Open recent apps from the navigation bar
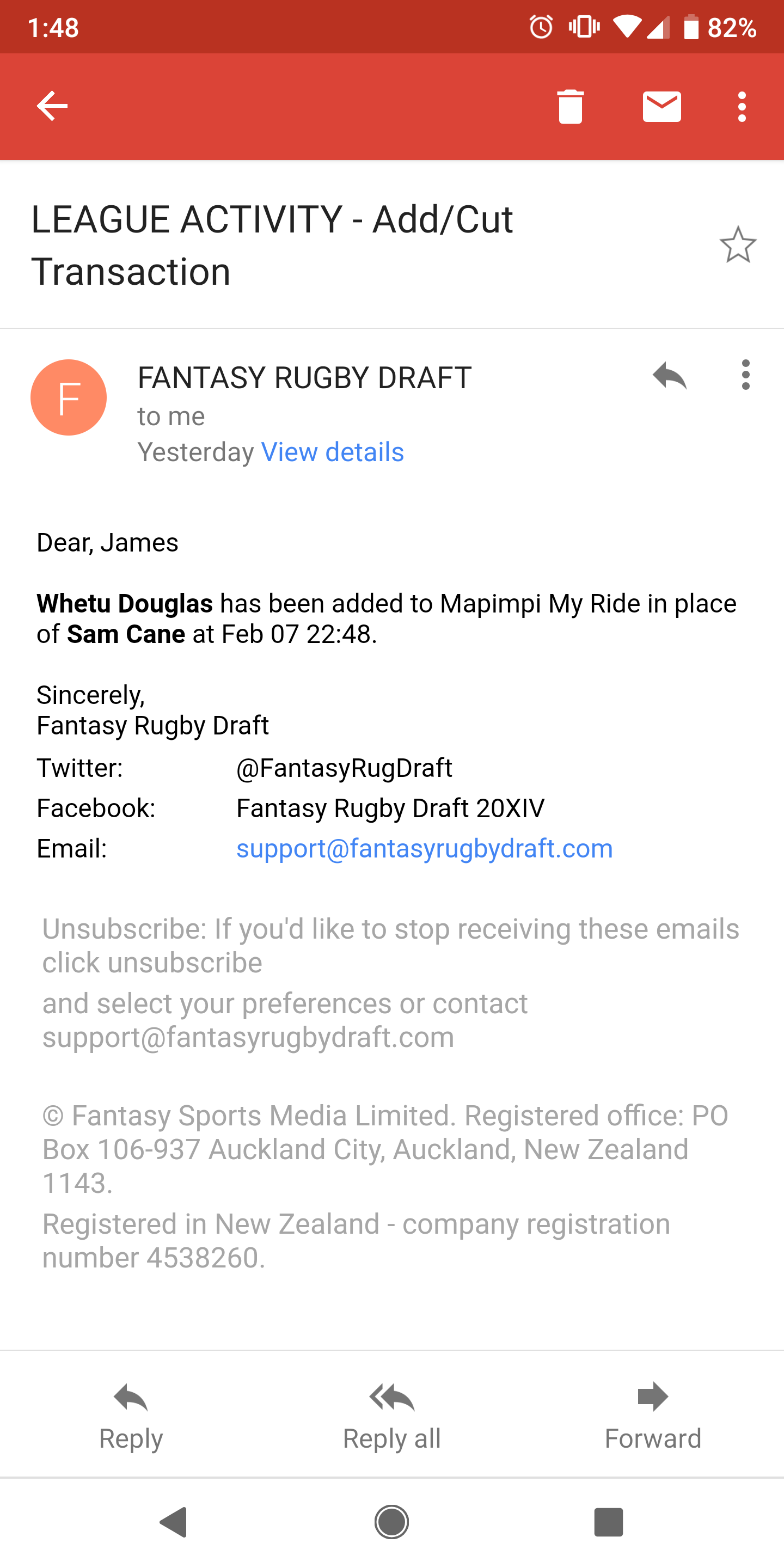The image size is (784, 1568). [609, 1522]
